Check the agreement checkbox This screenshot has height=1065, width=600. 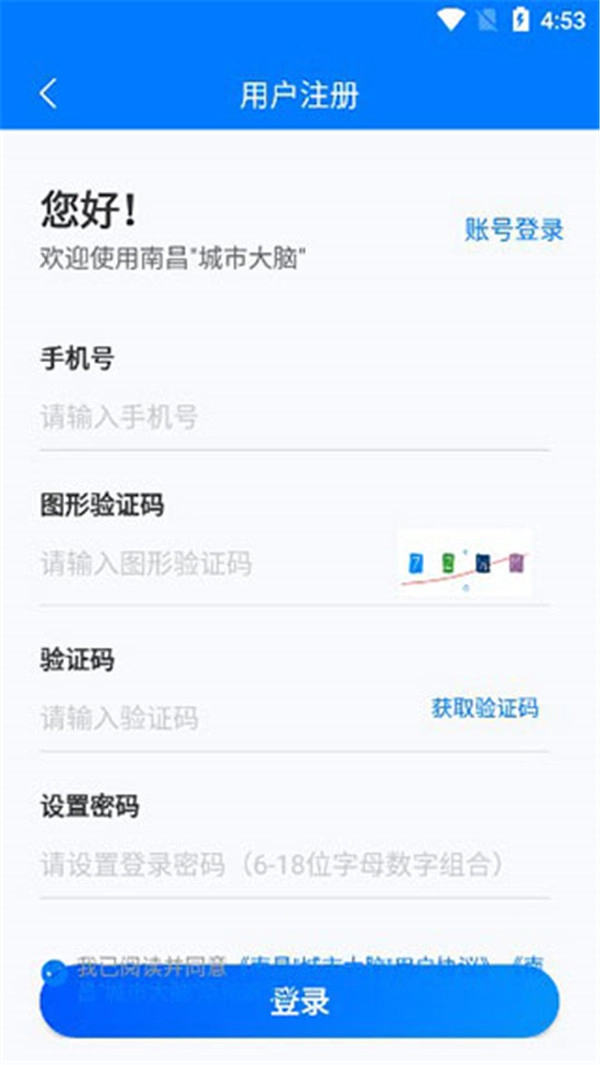point(53,972)
